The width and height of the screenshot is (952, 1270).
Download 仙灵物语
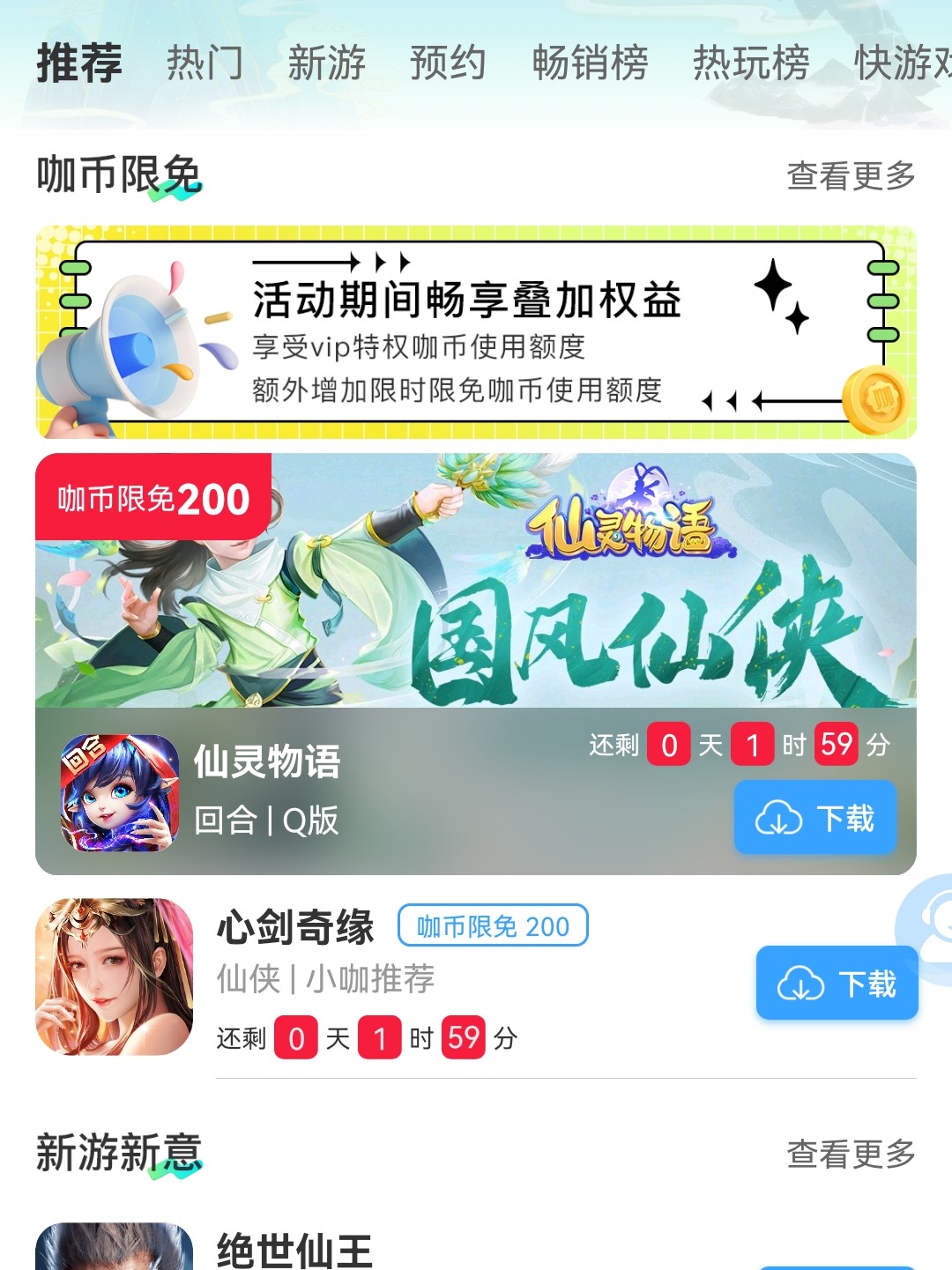815,818
